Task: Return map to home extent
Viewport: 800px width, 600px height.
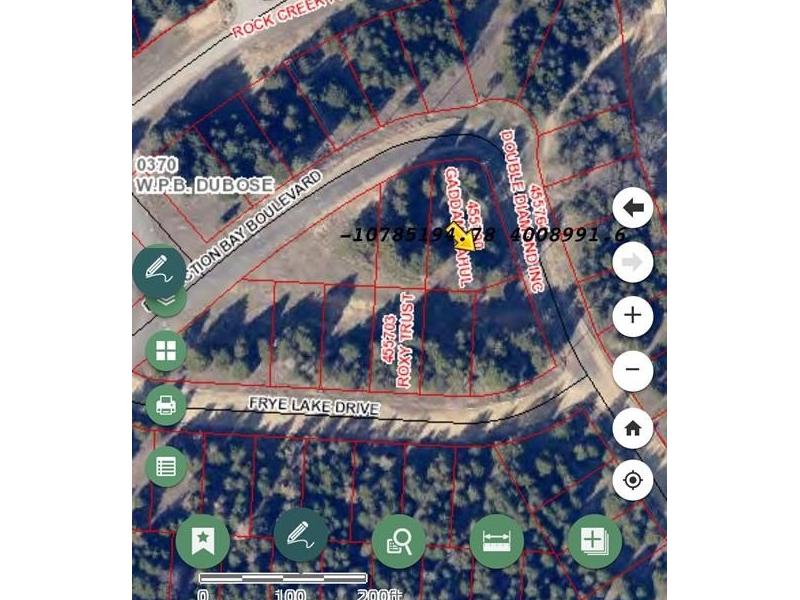Action: (x=632, y=428)
